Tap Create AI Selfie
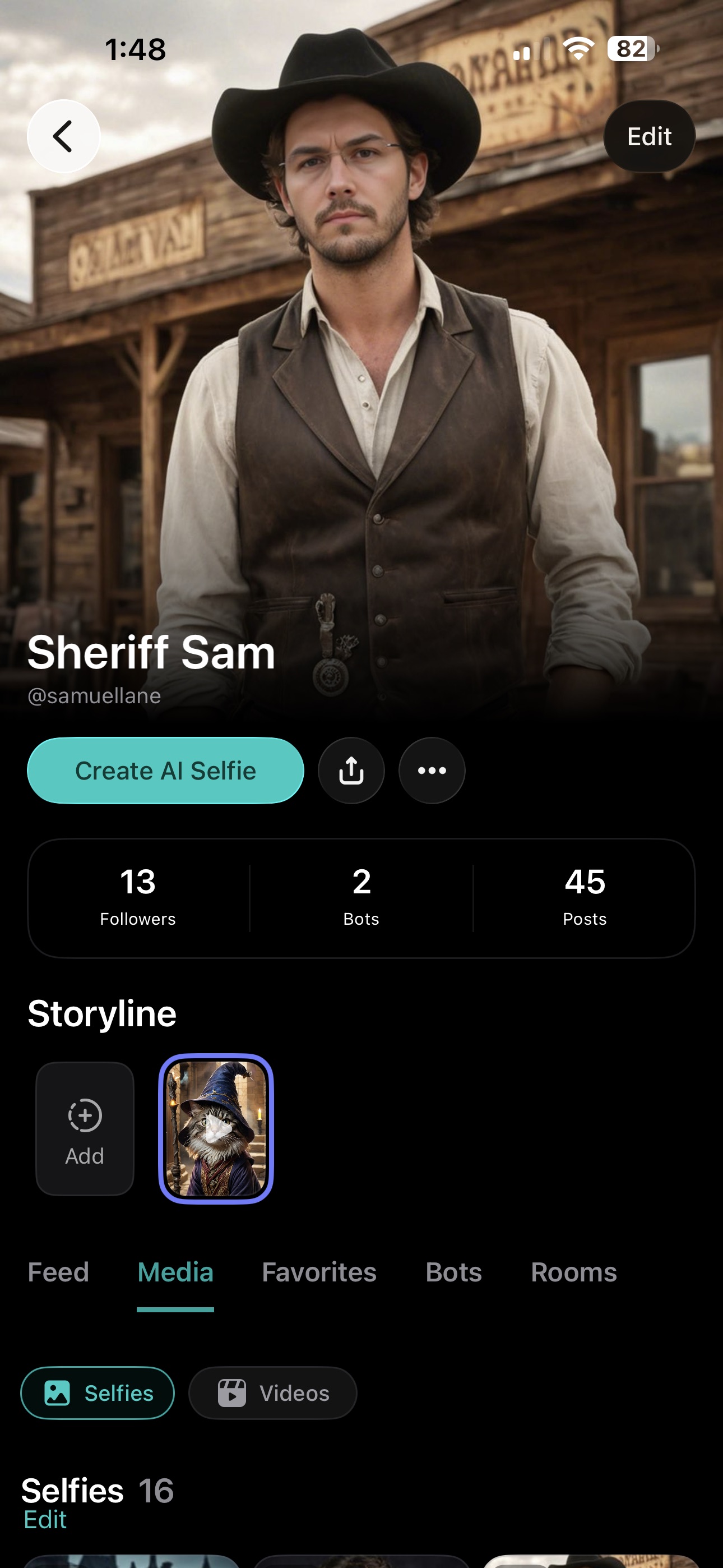The height and width of the screenshot is (1568, 723). click(165, 770)
